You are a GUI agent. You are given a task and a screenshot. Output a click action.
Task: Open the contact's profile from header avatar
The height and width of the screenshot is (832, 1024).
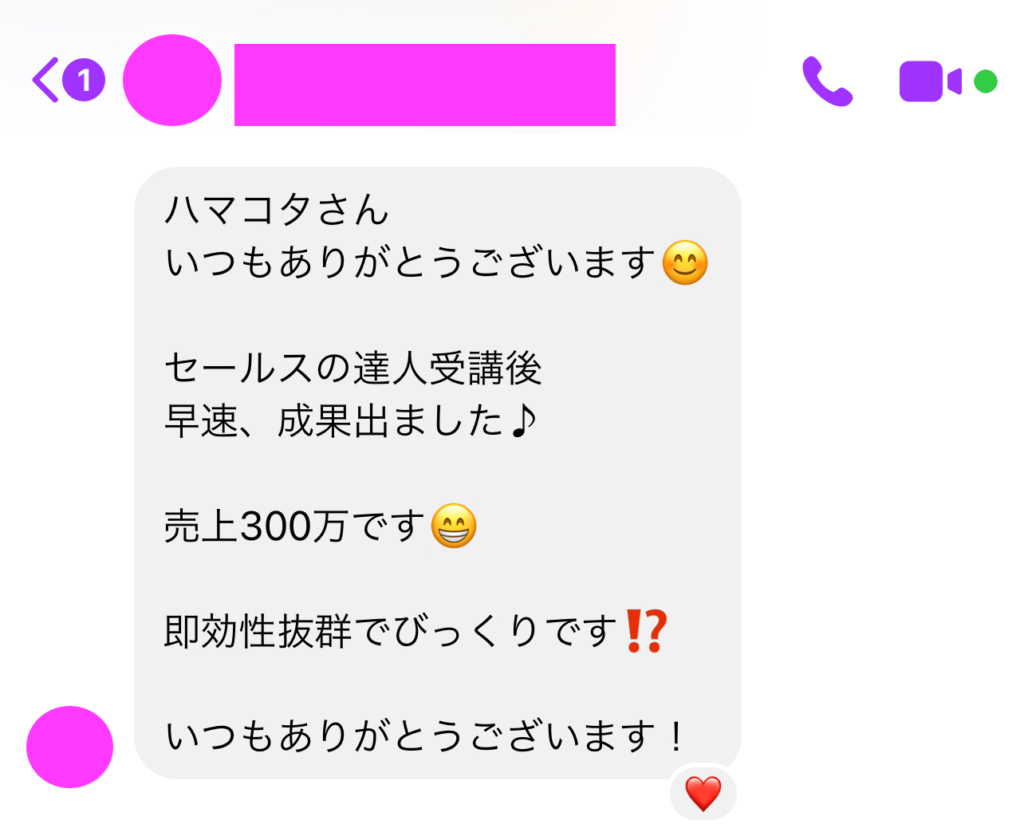point(172,80)
